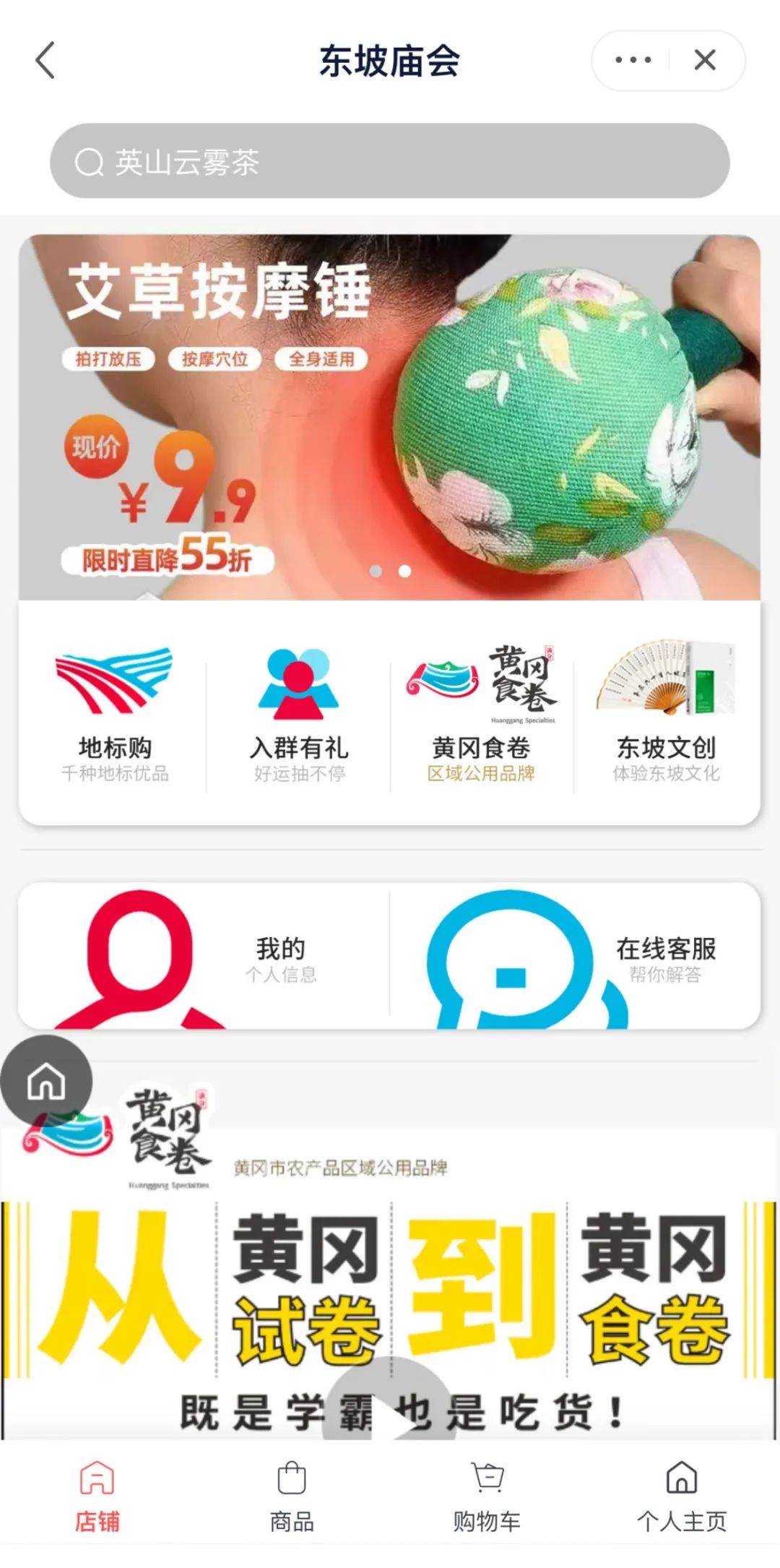Switch to the 店铺 tab
The image size is (780, 1568).
[97, 1496]
